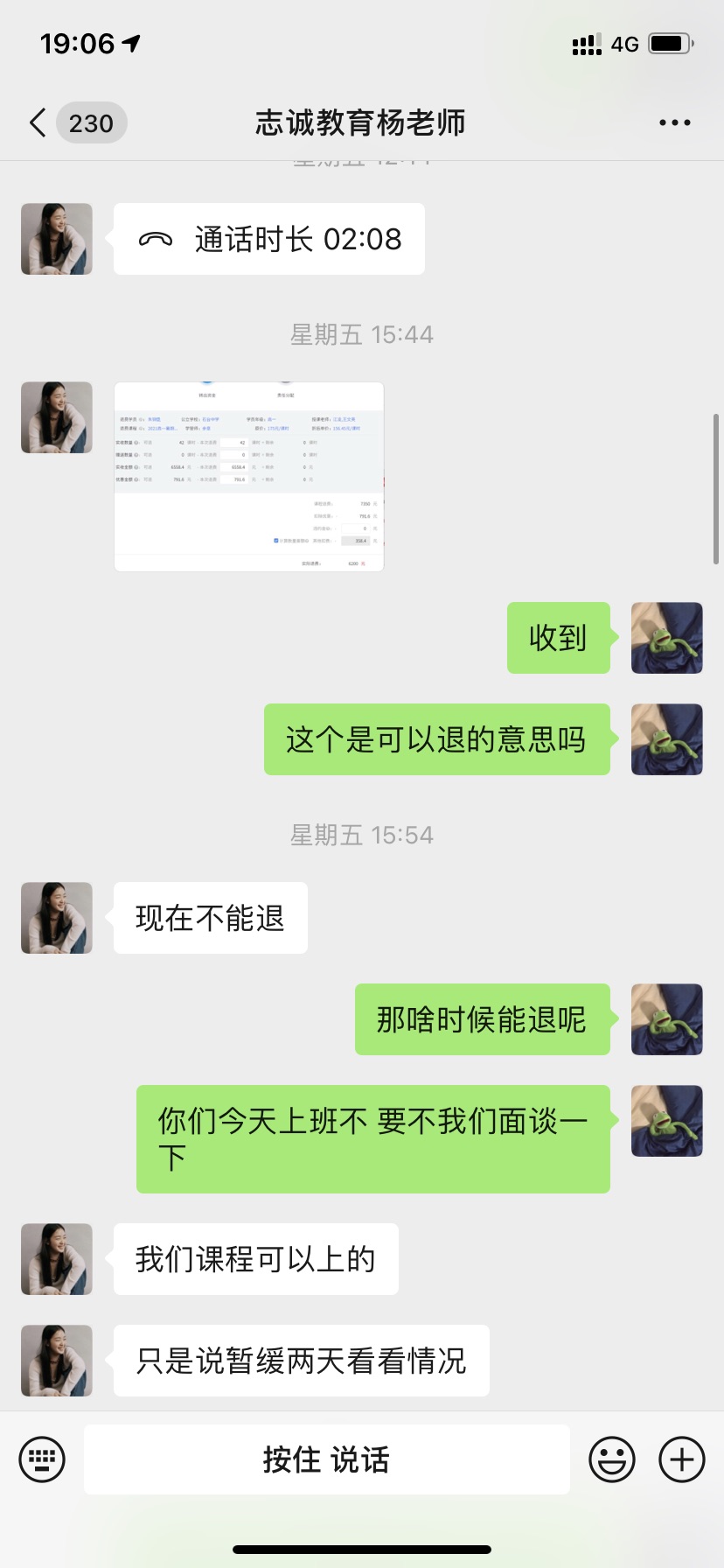Switch to keyboard input
Screen dimensions: 724x1568
click(42, 1459)
